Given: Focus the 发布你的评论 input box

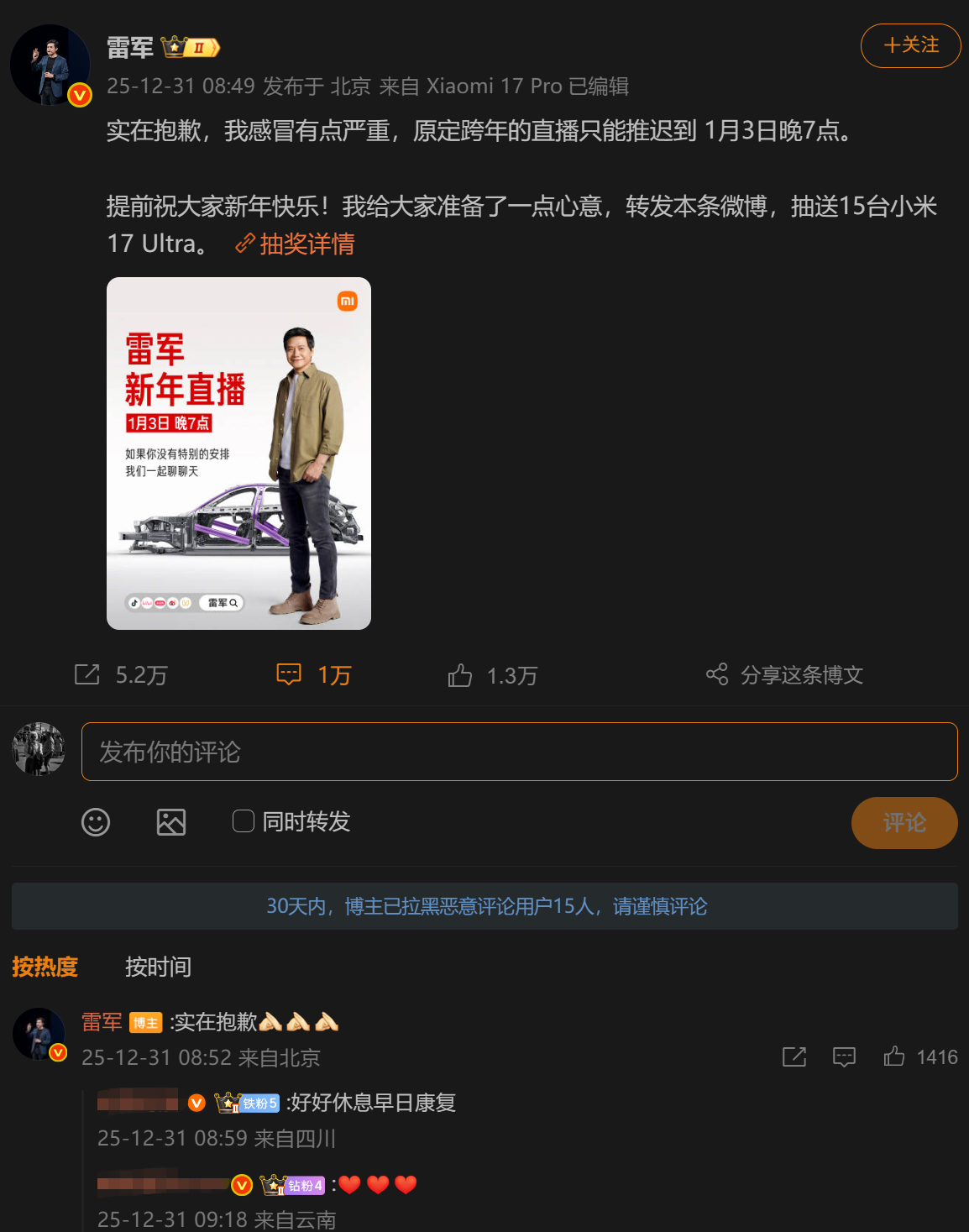Looking at the screenshot, I should [x=519, y=752].
